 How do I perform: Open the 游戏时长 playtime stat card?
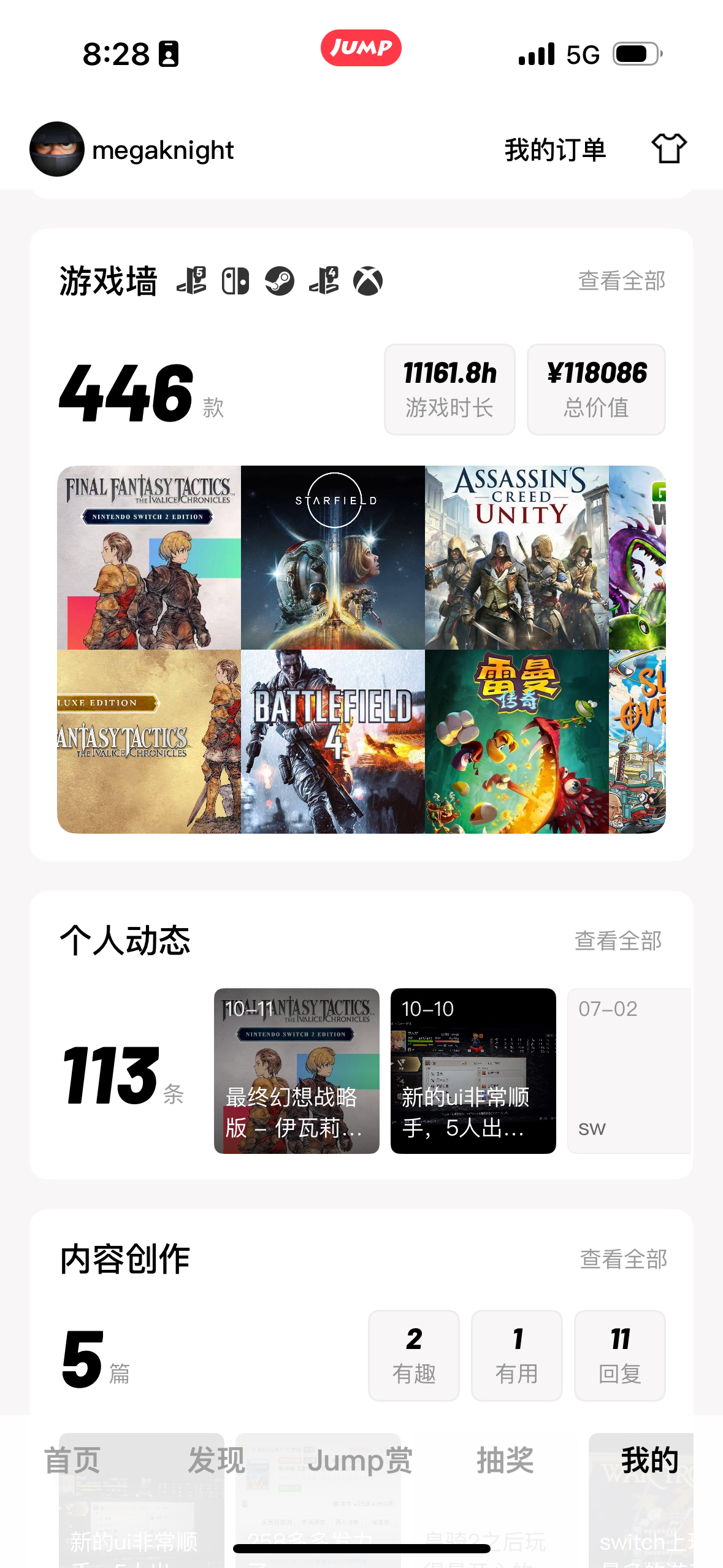449,389
